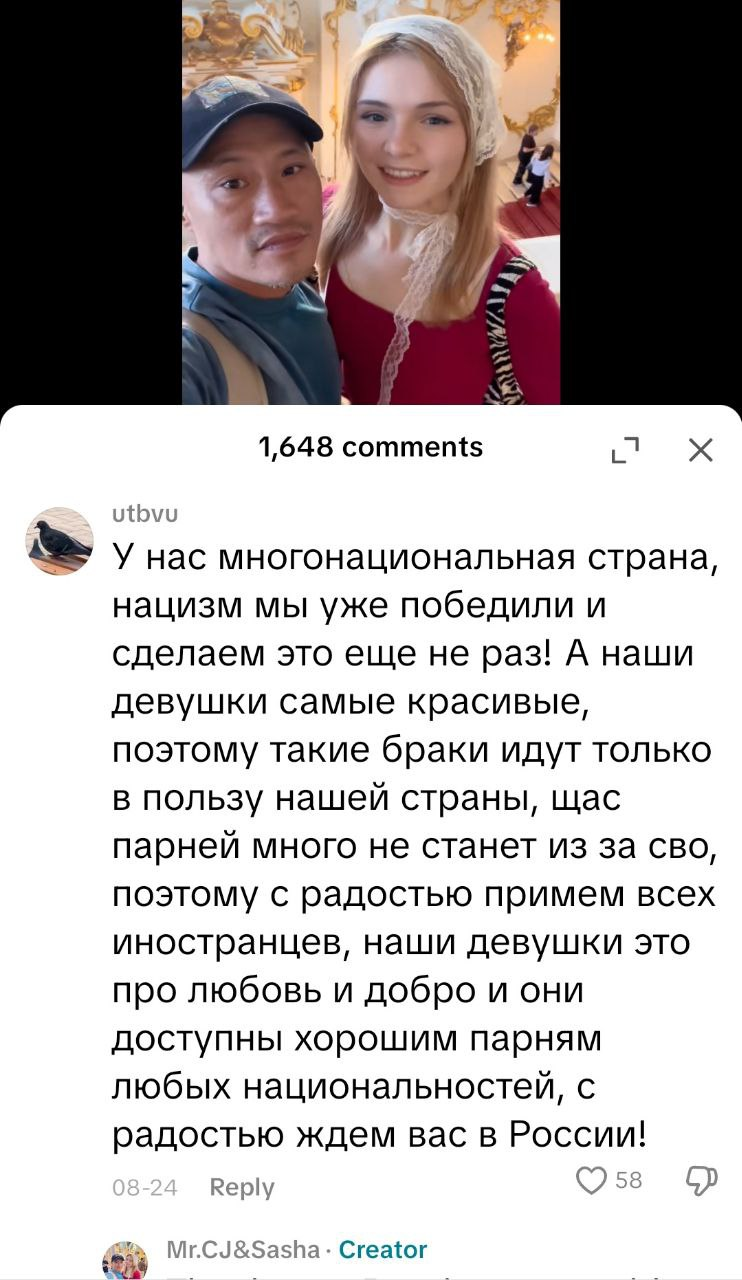Tap the video above comments

click(x=370, y=200)
